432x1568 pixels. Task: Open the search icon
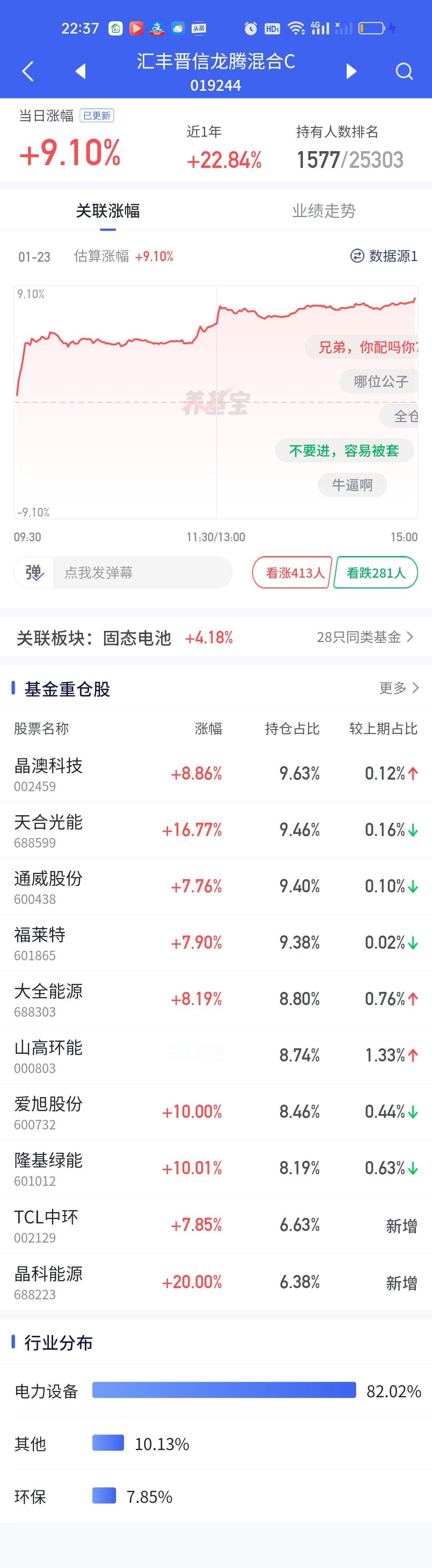(x=404, y=71)
